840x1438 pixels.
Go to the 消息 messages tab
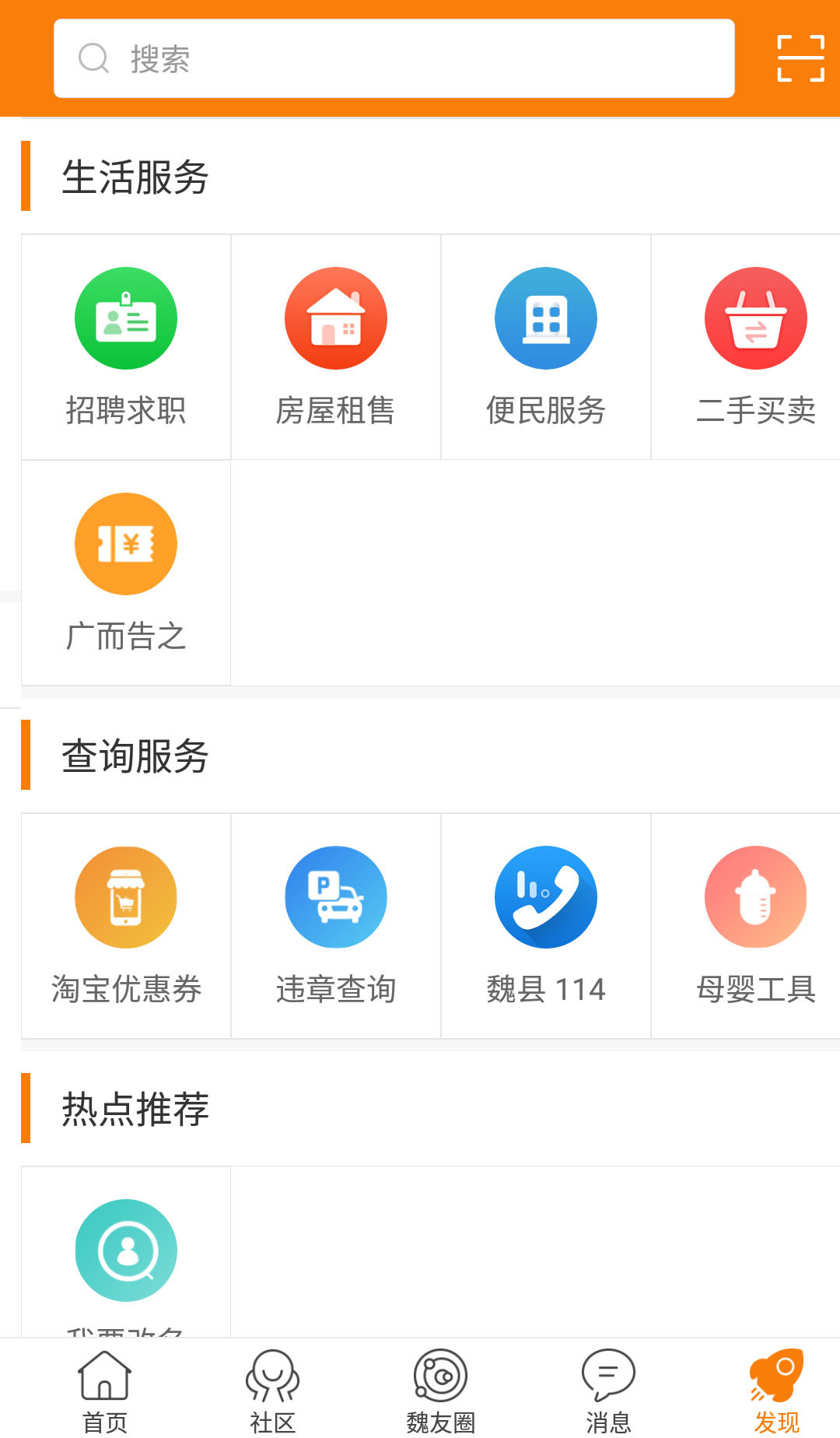click(608, 1390)
